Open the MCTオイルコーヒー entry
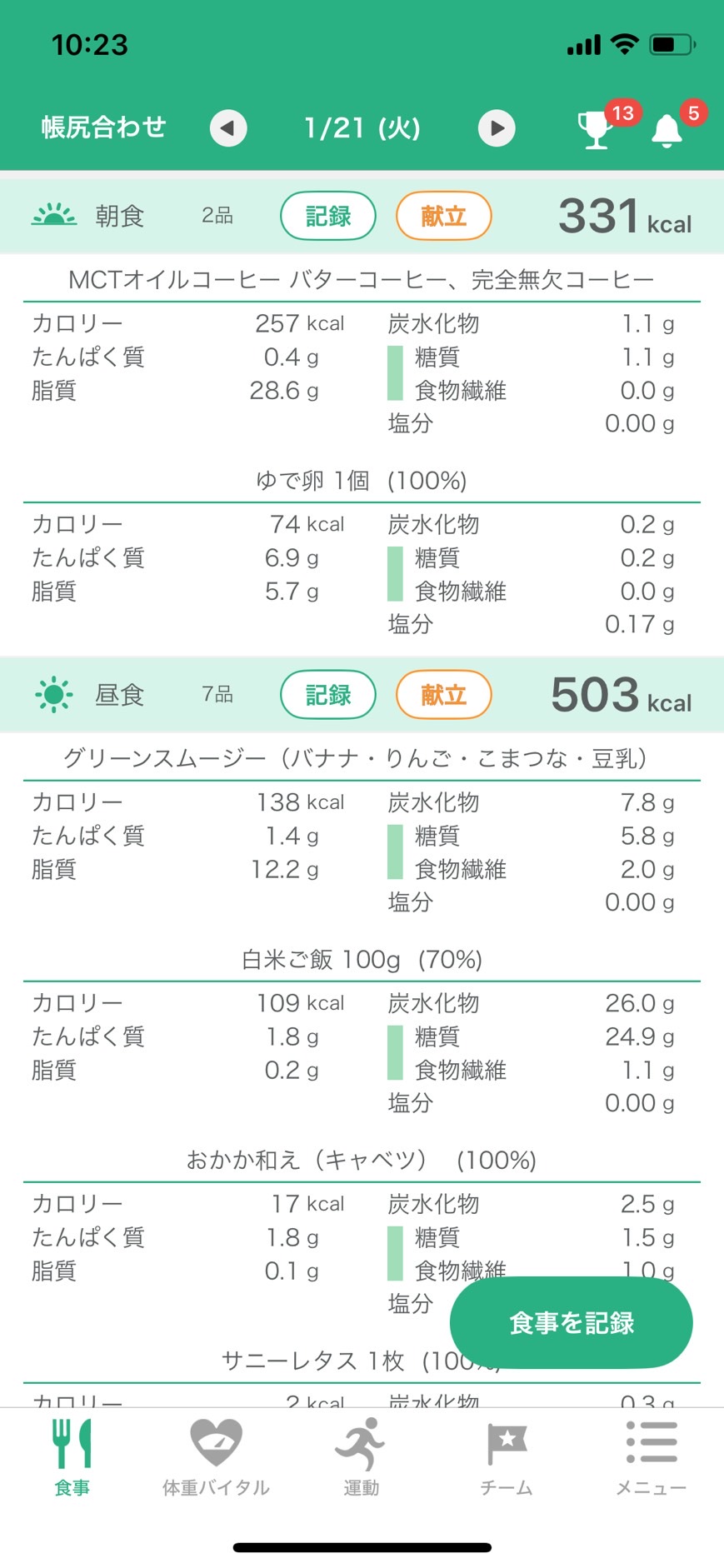This screenshot has height=1568, width=724. [x=362, y=279]
